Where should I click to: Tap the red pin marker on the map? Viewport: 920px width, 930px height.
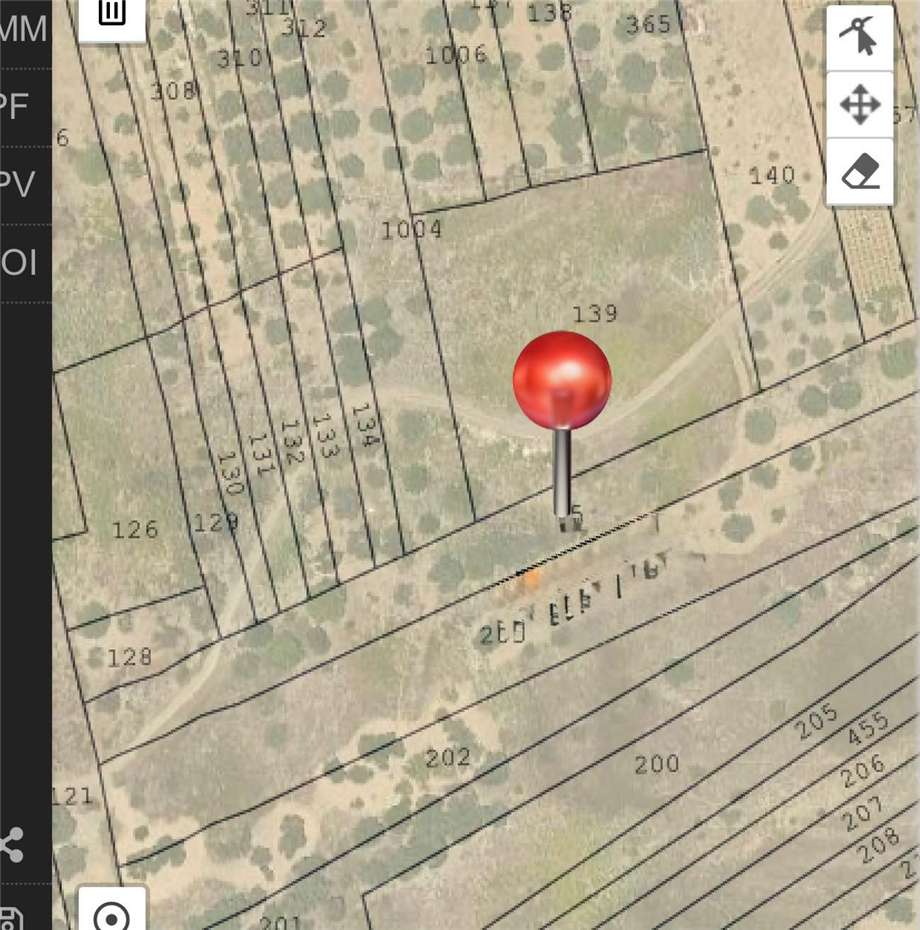[x=562, y=382]
